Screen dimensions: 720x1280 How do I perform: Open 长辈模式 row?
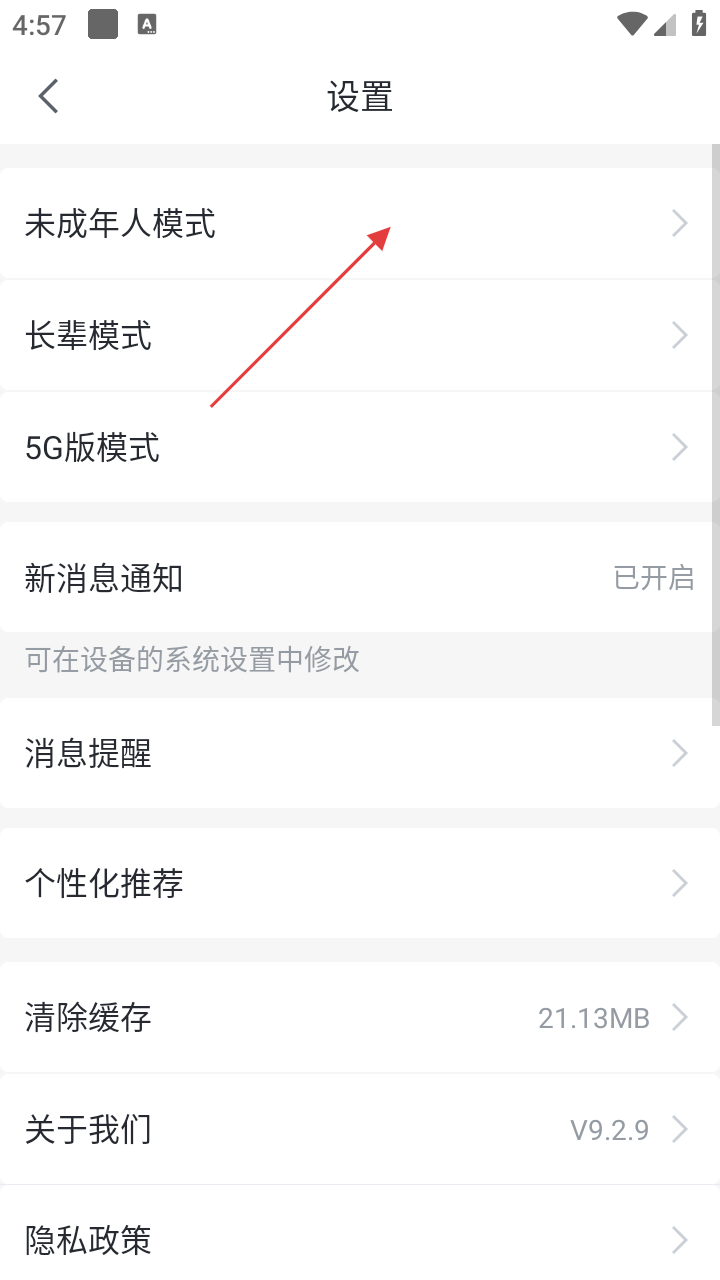[360, 336]
